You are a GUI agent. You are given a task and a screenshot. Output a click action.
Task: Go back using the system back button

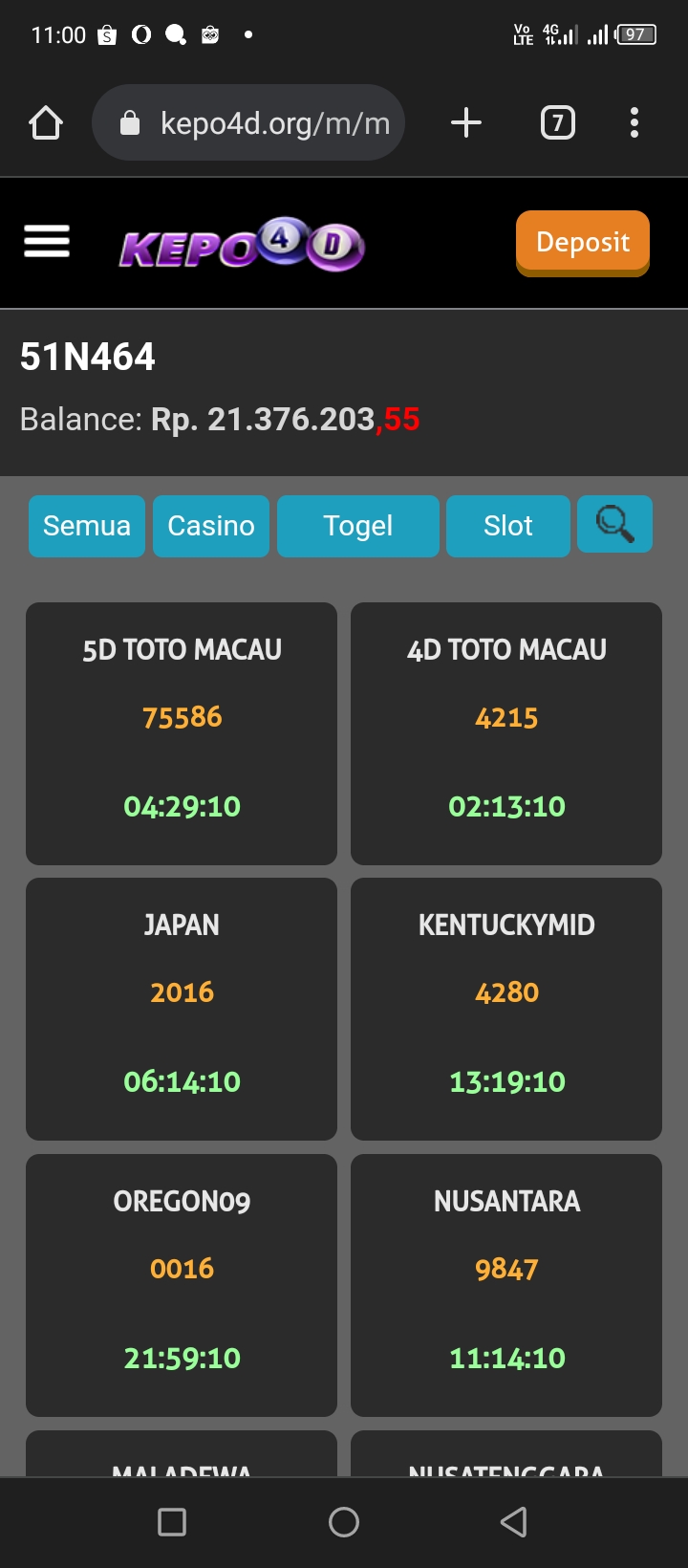pyautogui.click(x=514, y=1522)
